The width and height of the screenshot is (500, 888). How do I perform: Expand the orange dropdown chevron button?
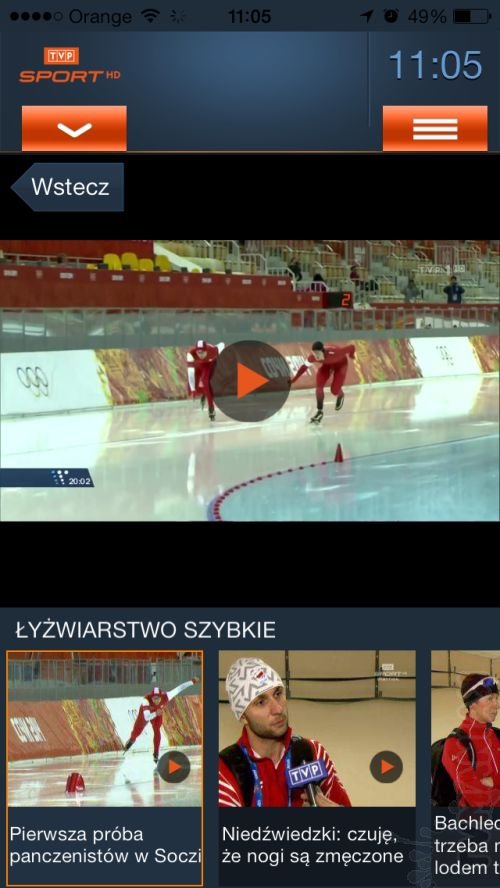74,129
